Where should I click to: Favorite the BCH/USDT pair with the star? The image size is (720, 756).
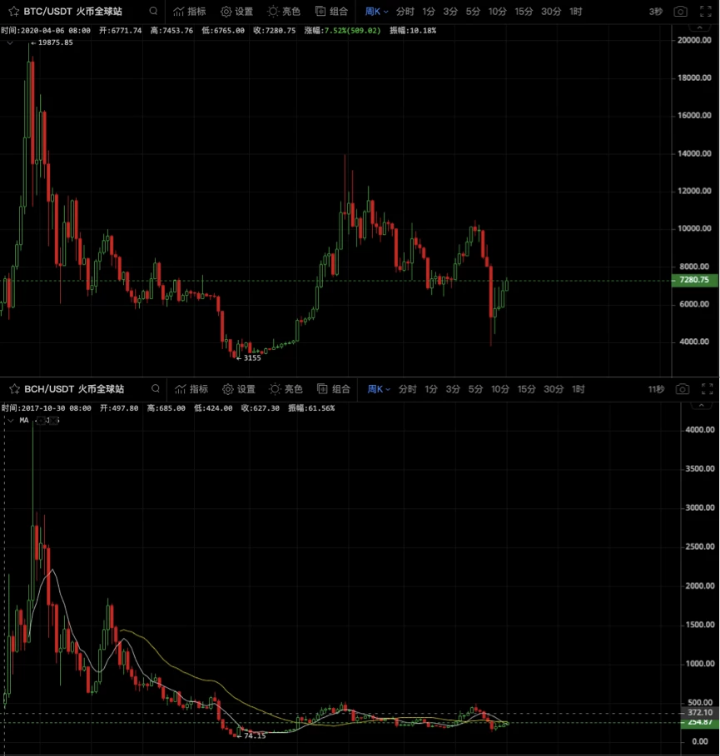tap(12, 388)
